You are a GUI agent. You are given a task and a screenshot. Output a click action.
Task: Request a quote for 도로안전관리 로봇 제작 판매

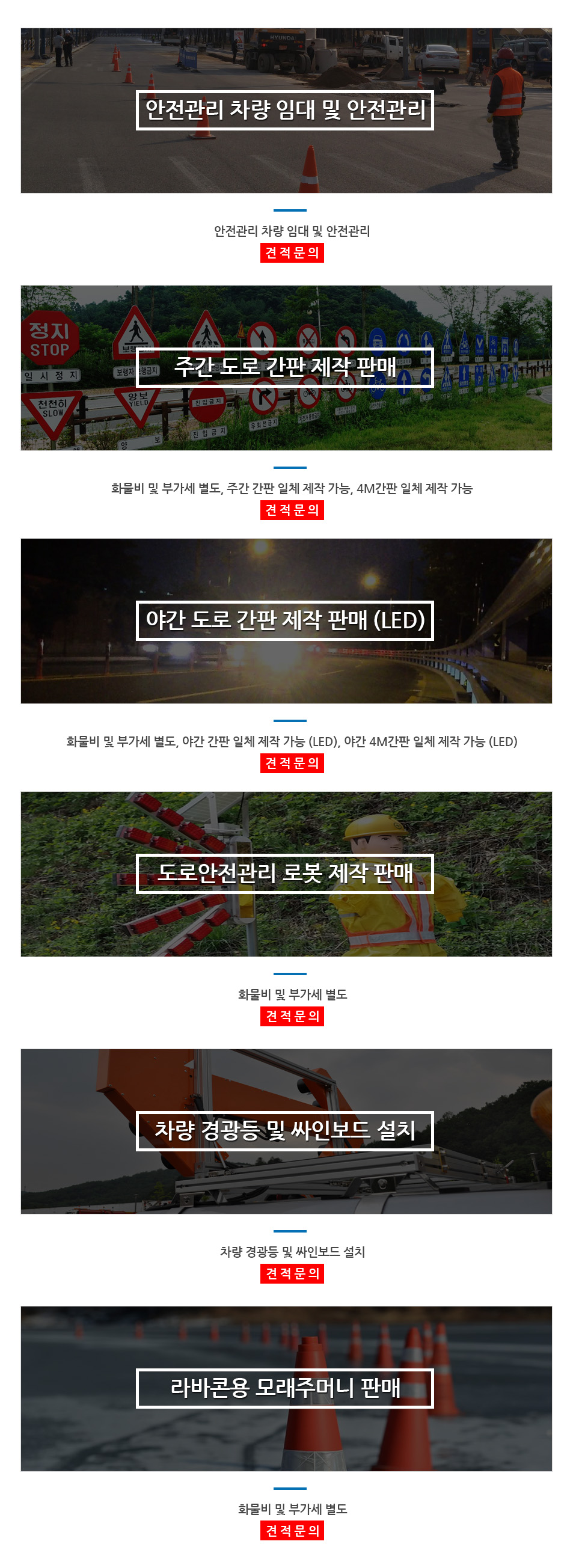pyautogui.click(x=292, y=1016)
